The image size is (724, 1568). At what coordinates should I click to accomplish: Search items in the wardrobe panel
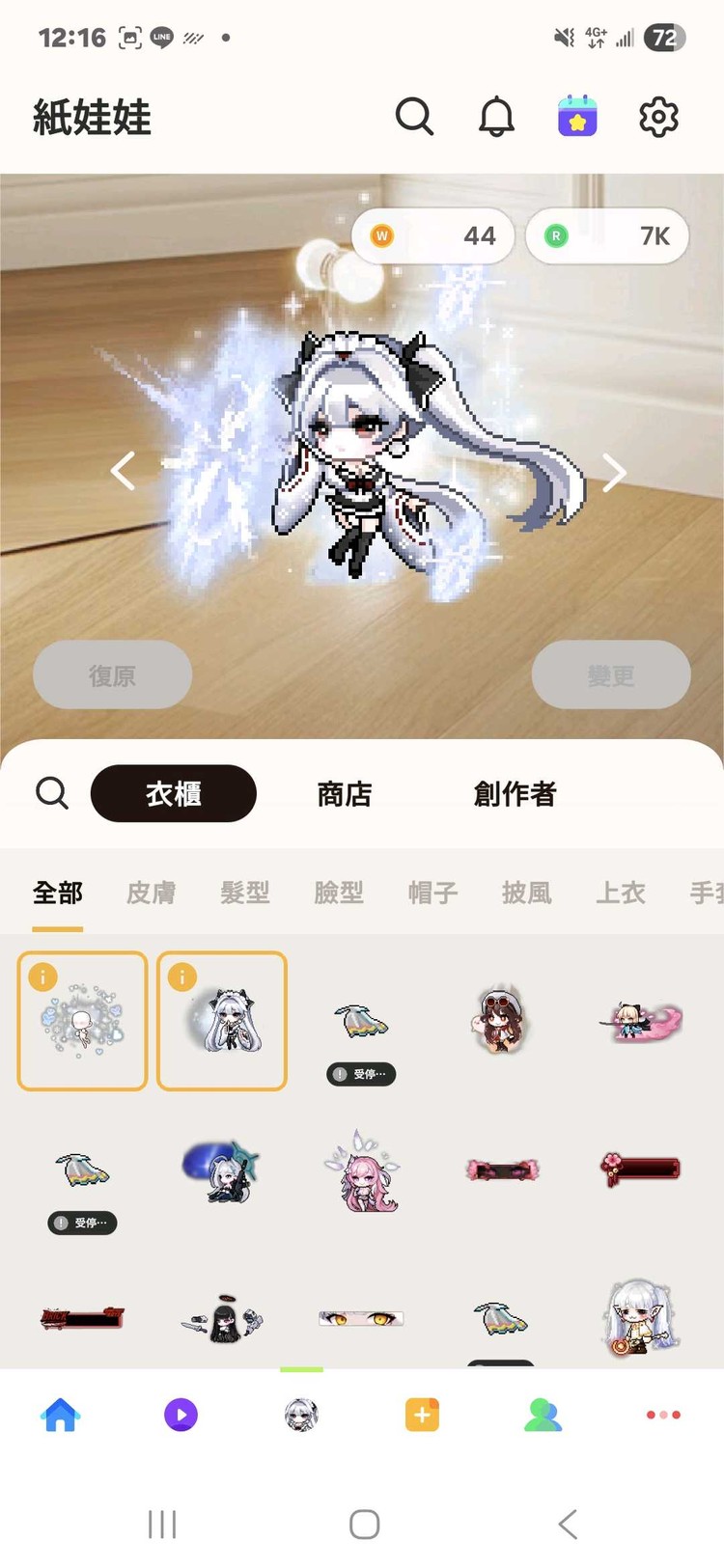pos(52,793)
